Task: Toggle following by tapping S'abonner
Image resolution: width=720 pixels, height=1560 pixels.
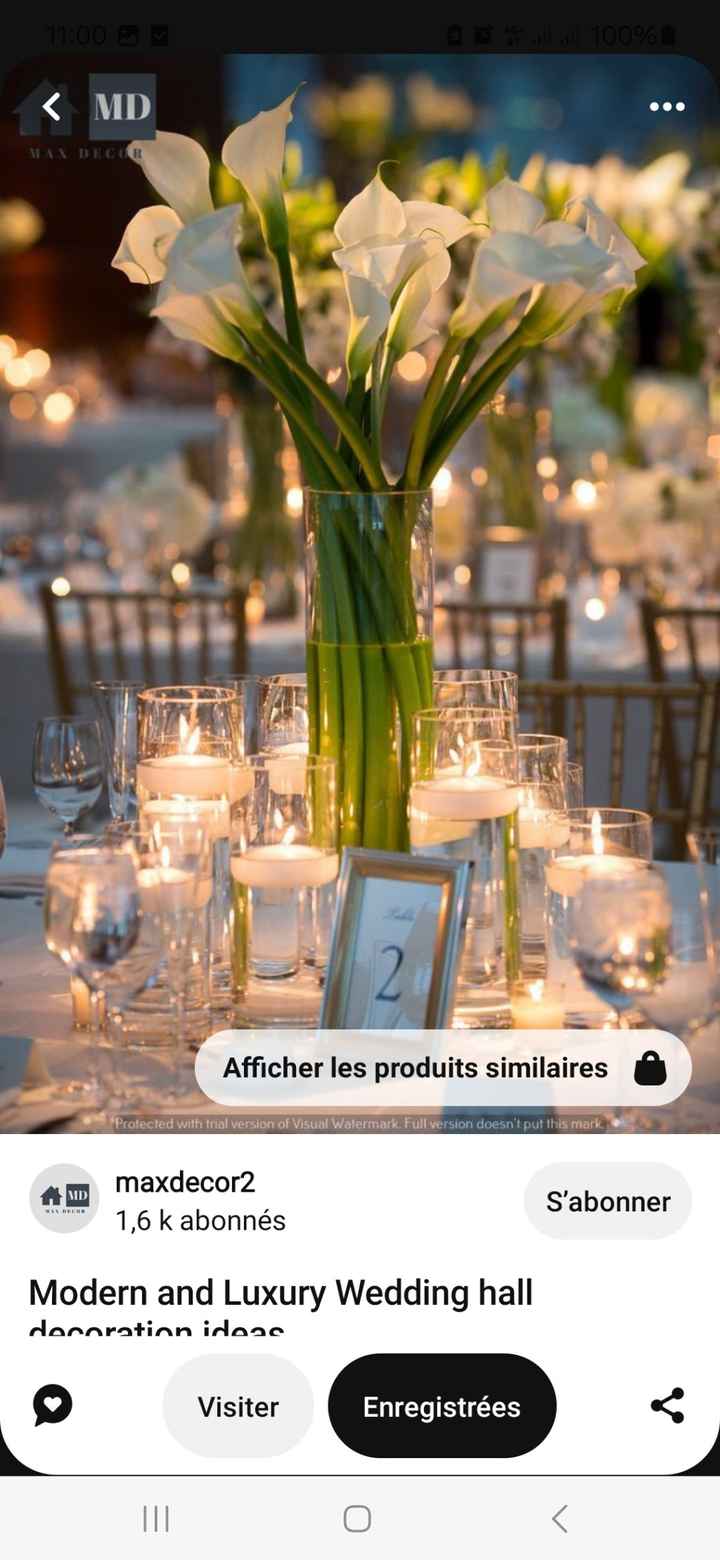Action: click(x=607, y=1201)
